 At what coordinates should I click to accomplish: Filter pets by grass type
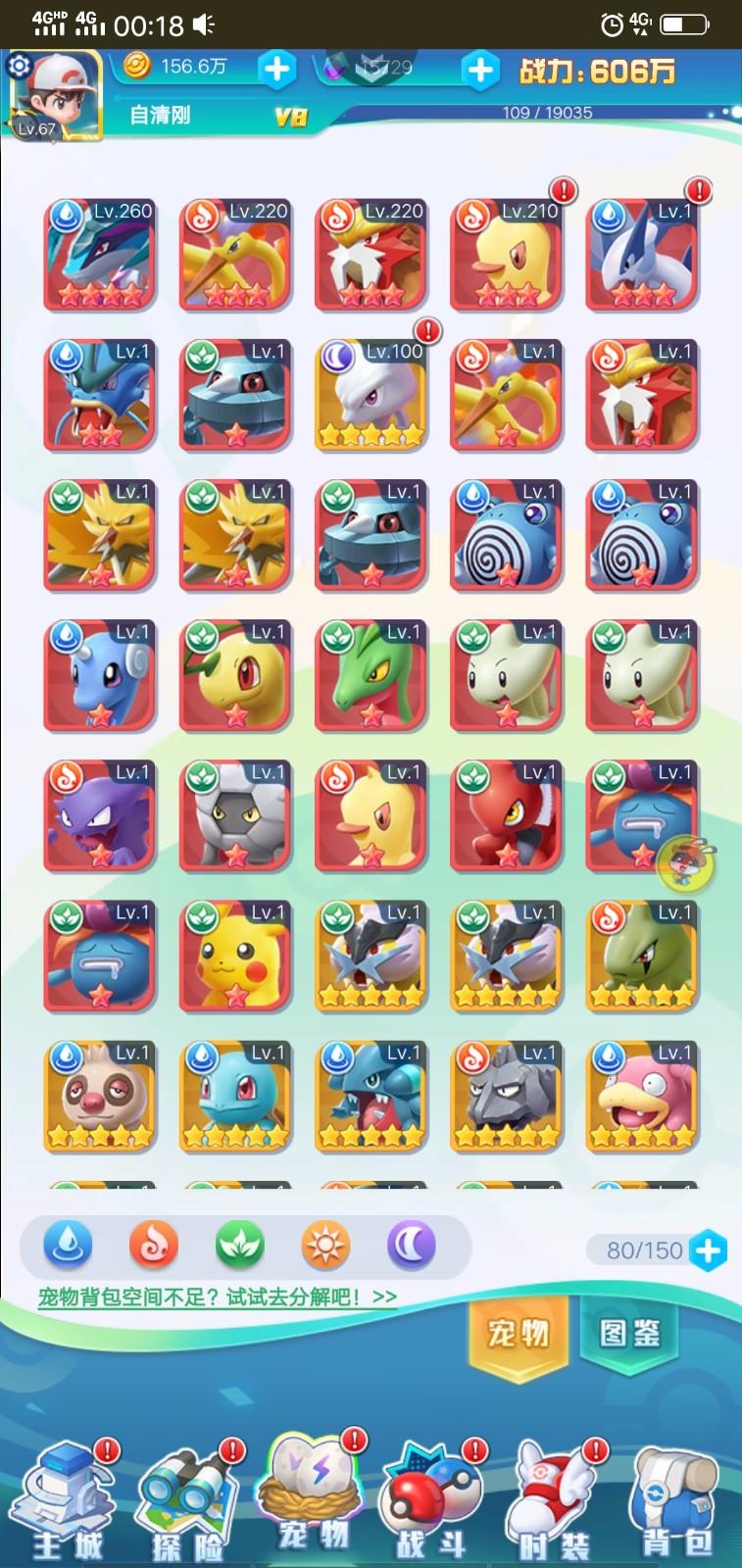pos(240,1247)
